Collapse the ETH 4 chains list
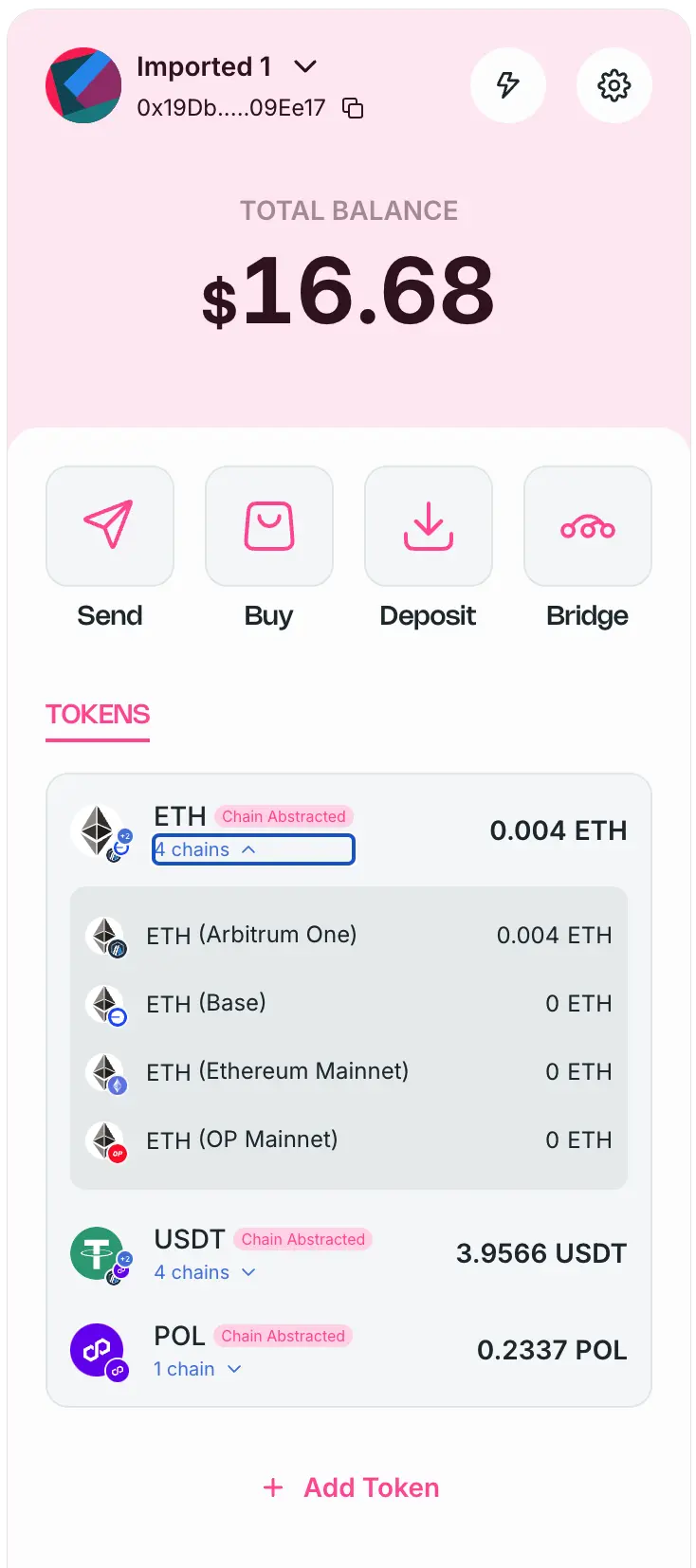Image resolution: width=696 pixels, height=1568 pixels. [x=253, y=849]
